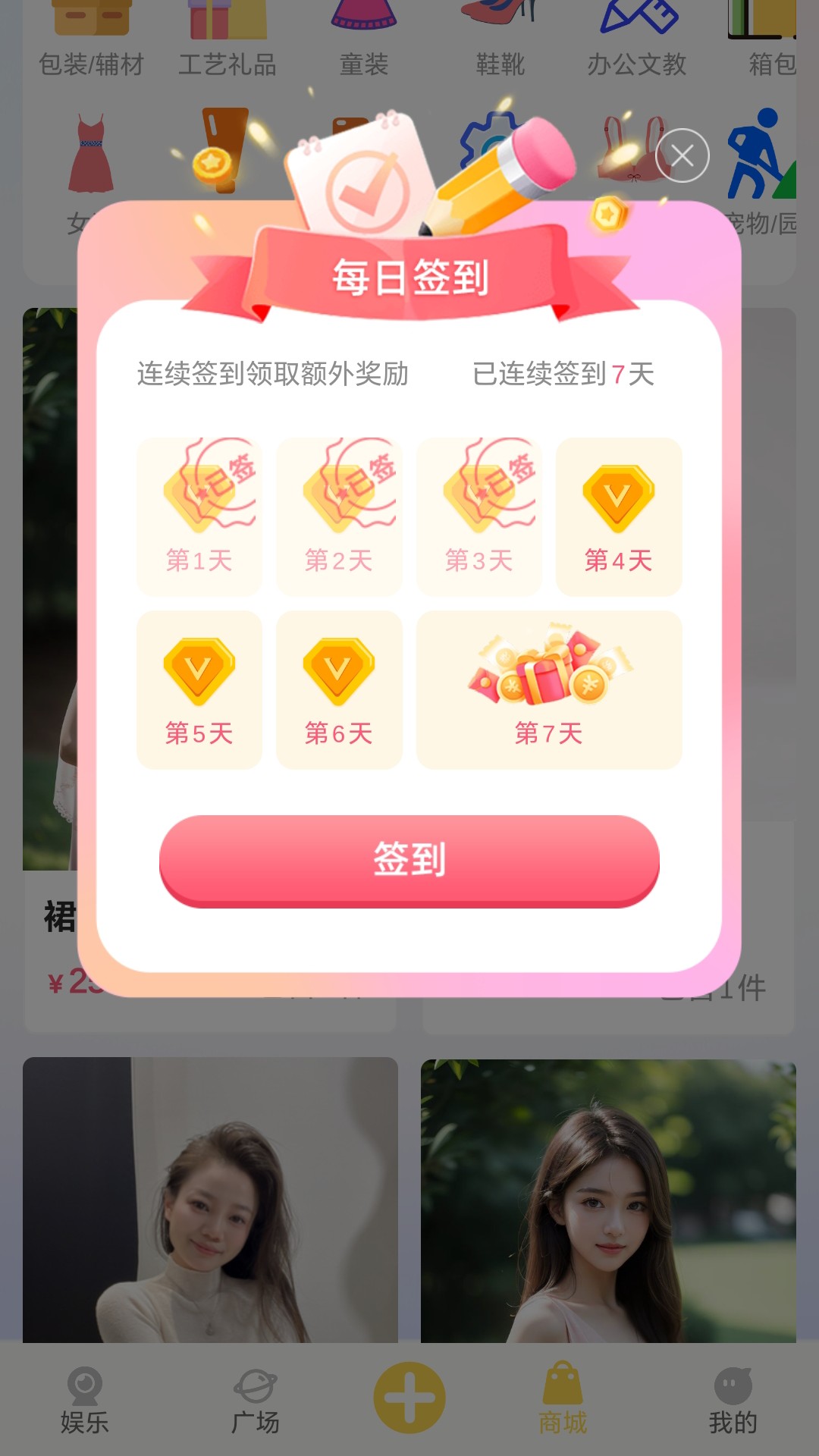Switch to the 娱乐 tab

click(x=85, y=1399)
